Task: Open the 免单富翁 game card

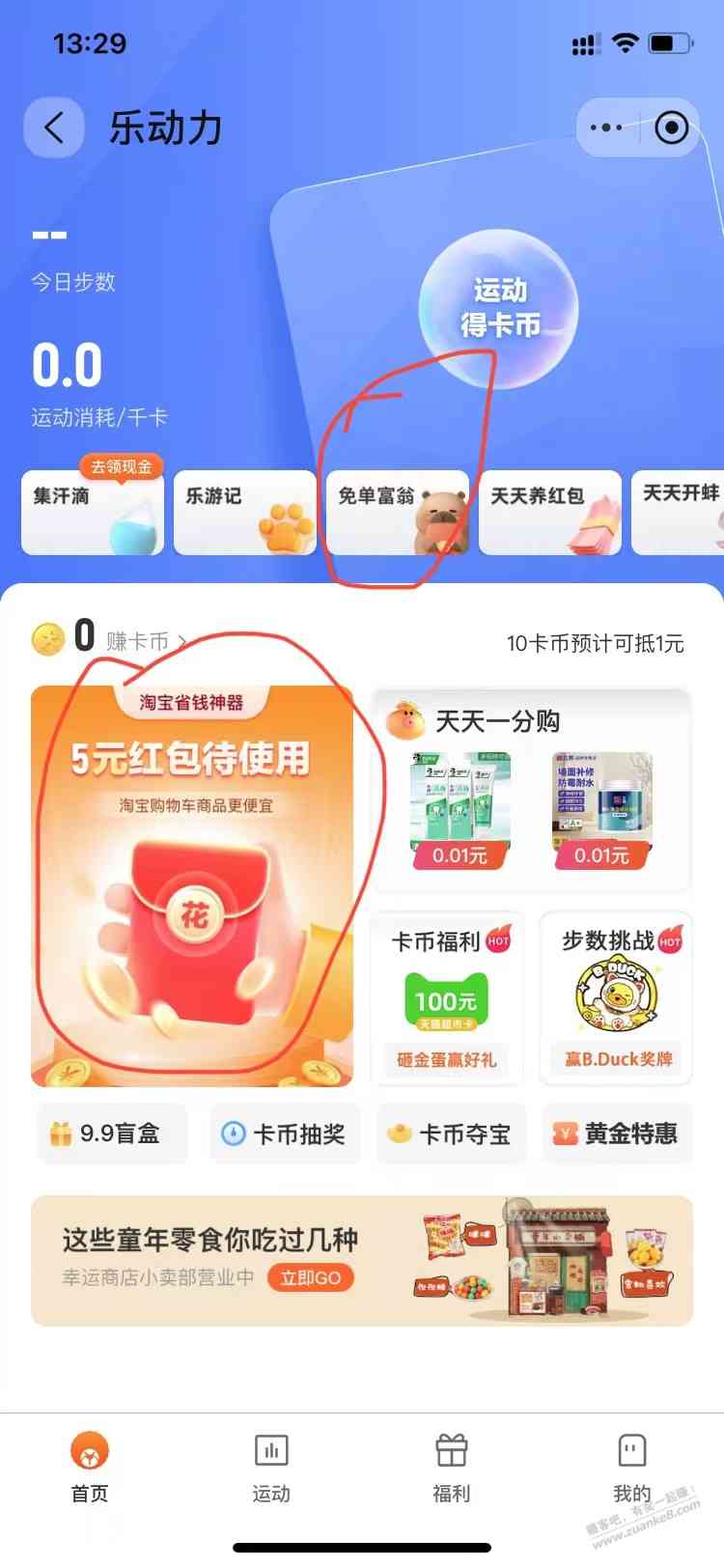Action: (397, 513)
